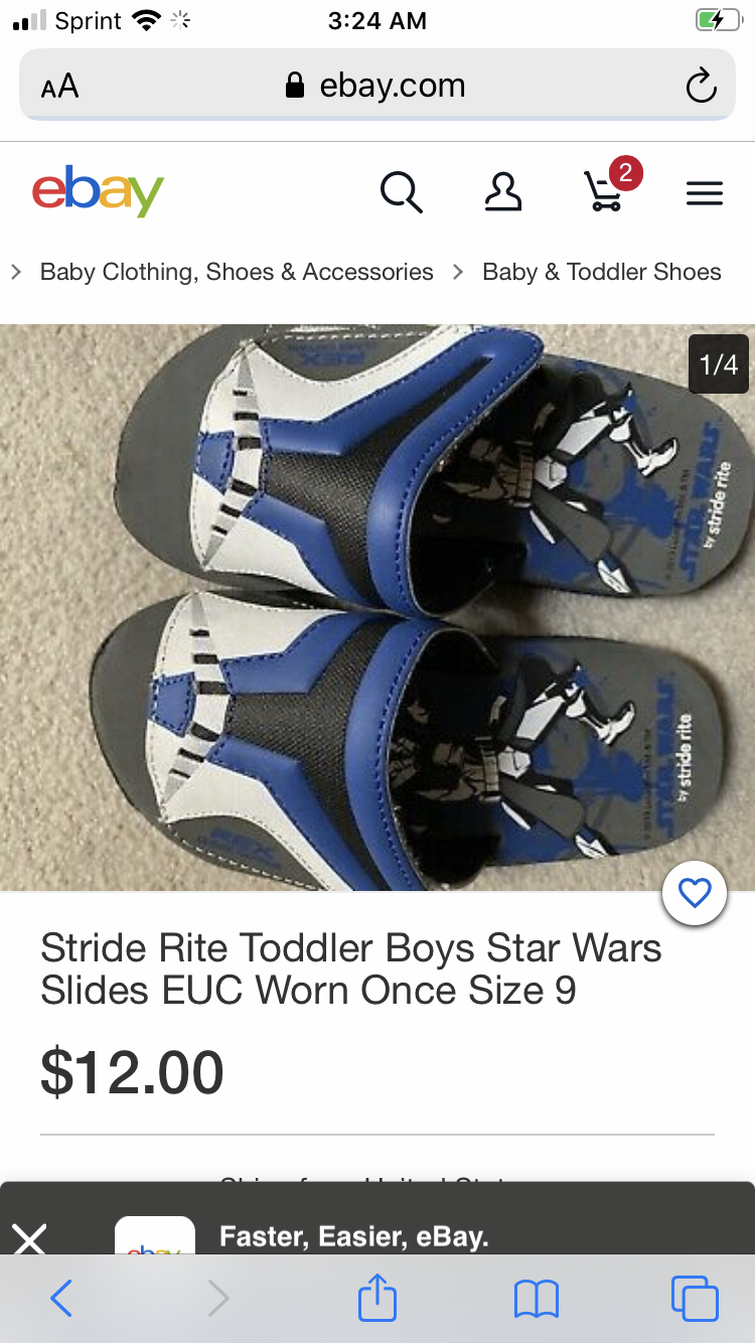Share this page from Safari toolbar
The width and height of the screenshot is (755, 1343).
(377, 1298)
